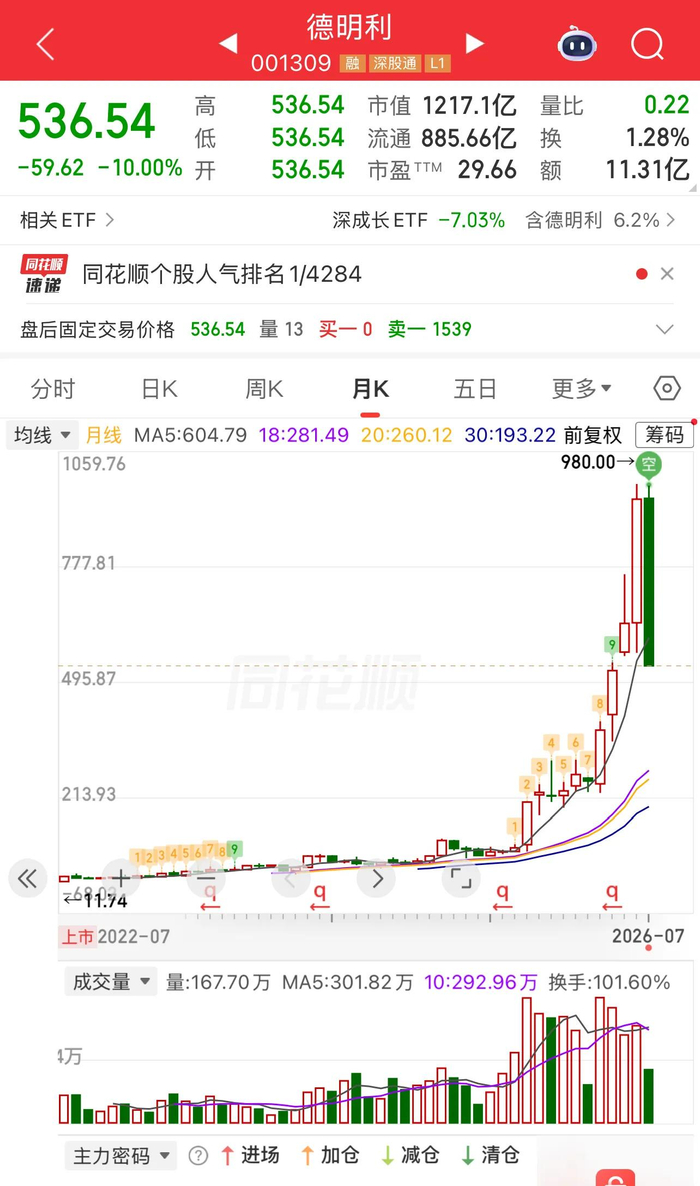Change the 前复权 adjustment setting

pyautogui.click(x=593, y=435)
